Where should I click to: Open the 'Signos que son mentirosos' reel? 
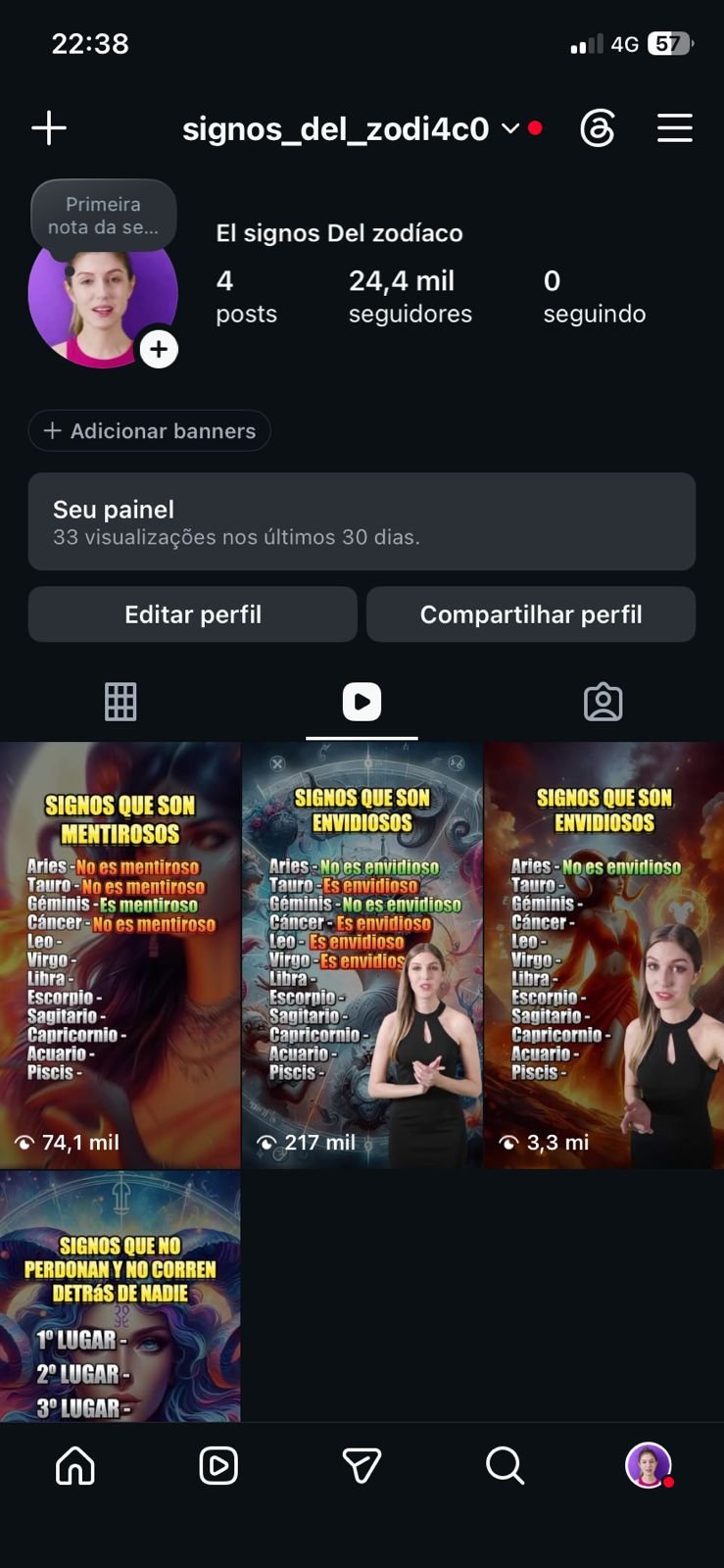click(120, 955)
